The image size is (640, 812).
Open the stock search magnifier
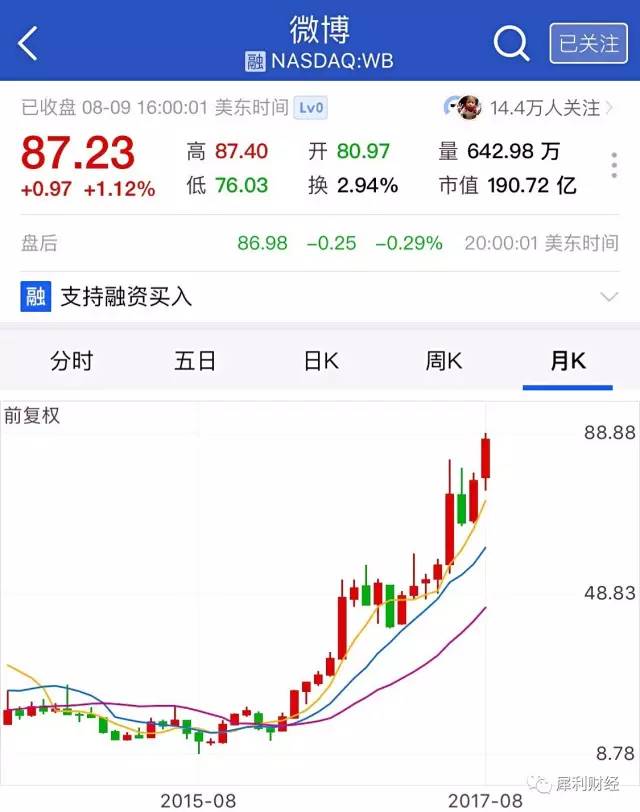point(511,44)
